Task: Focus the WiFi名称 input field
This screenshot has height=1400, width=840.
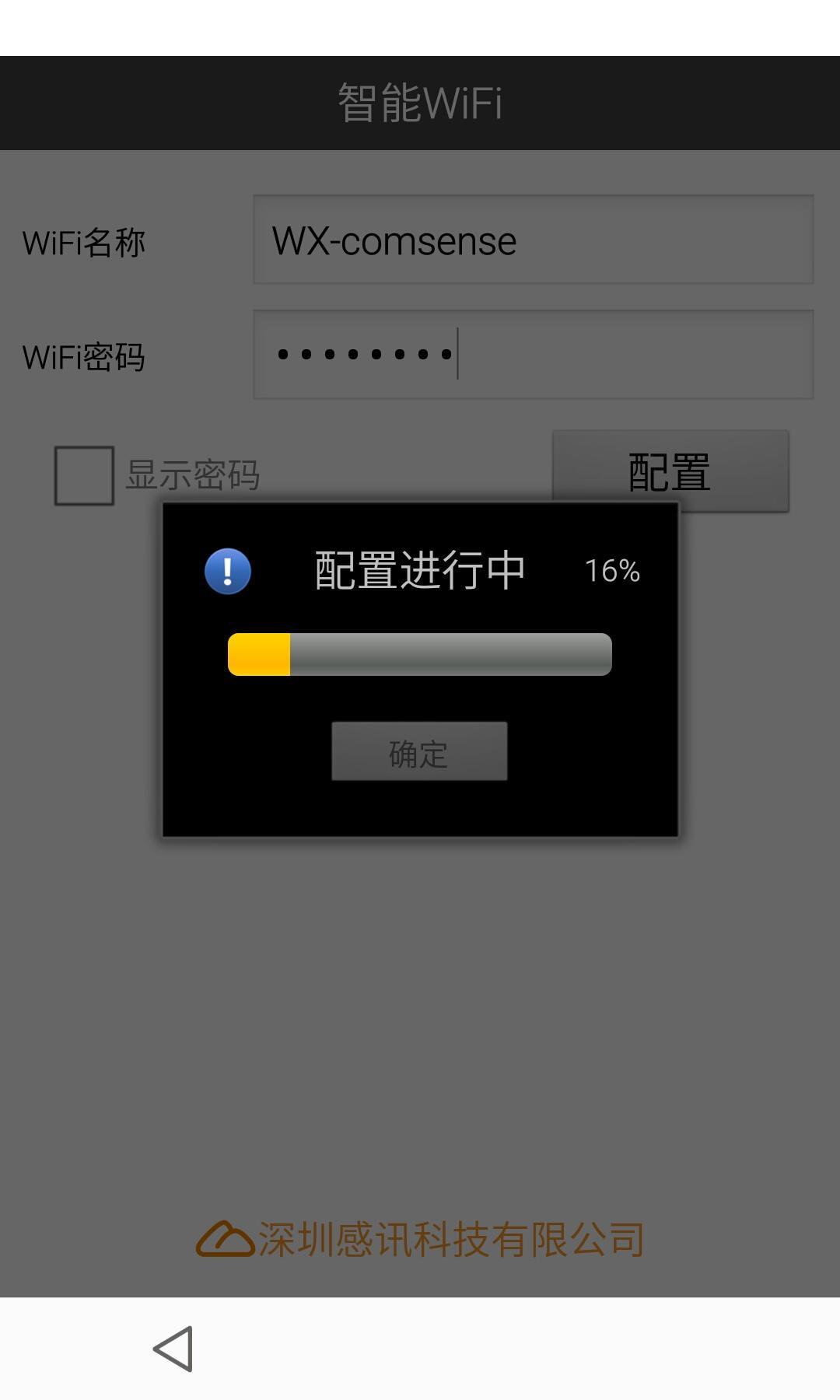Action: coord(533,240)
